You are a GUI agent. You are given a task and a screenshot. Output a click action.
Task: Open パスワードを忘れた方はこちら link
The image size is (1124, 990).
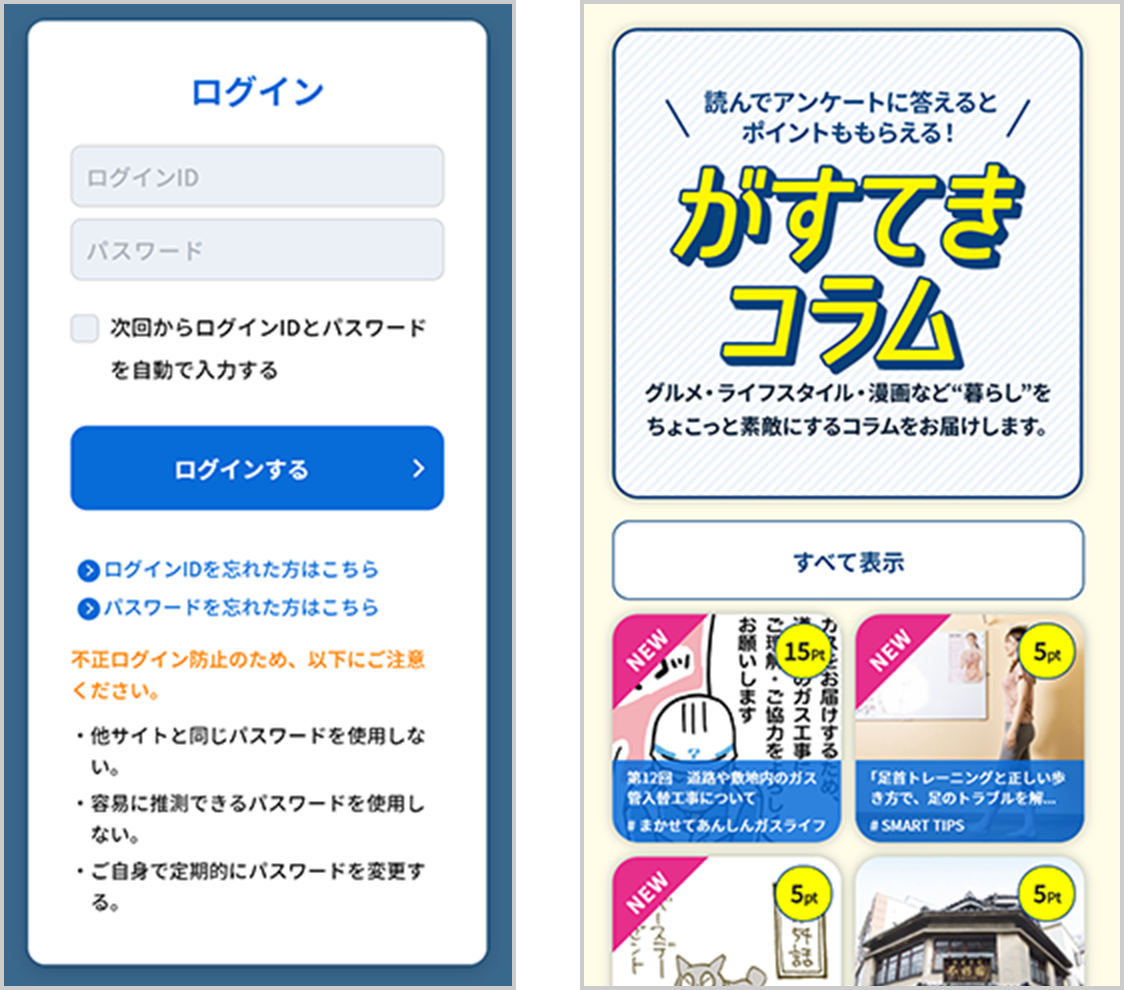[240, 608]
